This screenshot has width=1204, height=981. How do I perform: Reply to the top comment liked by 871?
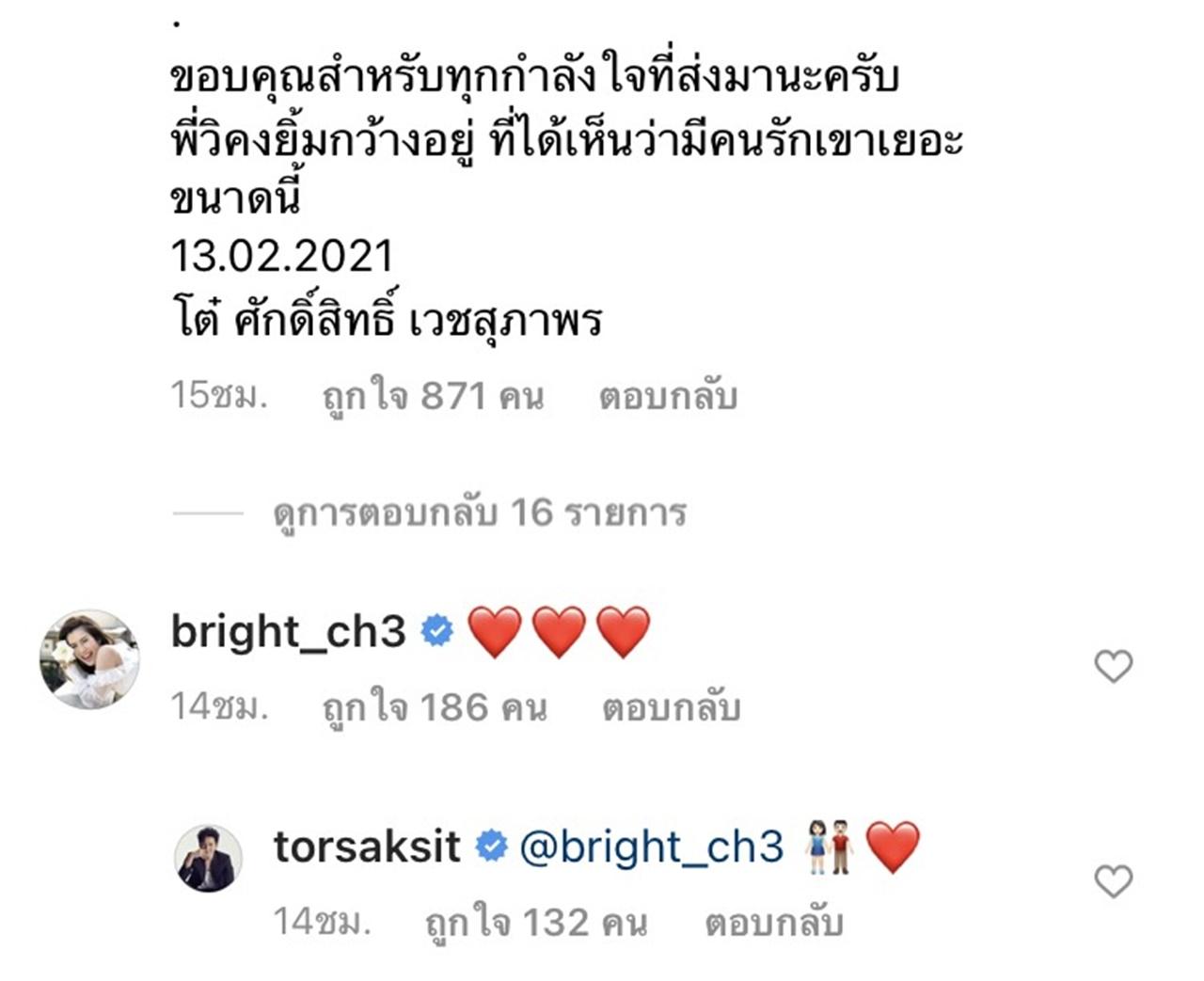tap(667, 397)
